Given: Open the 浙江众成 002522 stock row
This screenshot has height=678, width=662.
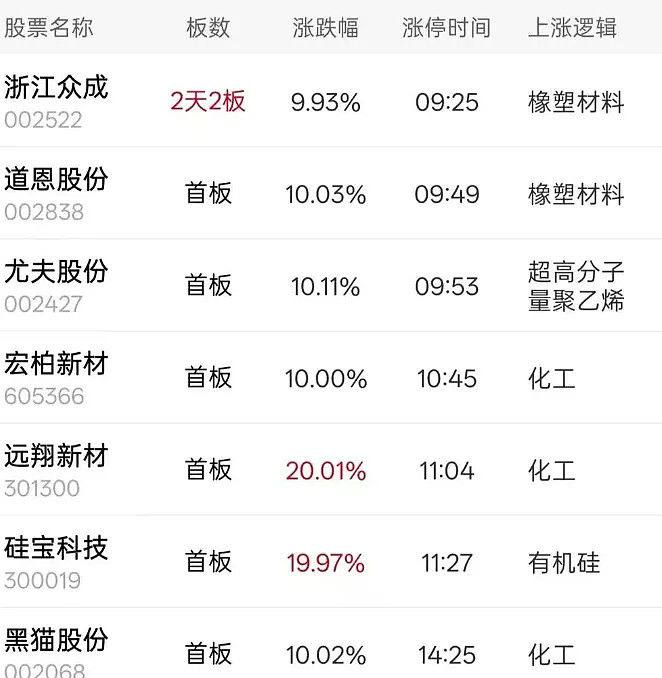Looking at the screenshot, I should [57, 100].
